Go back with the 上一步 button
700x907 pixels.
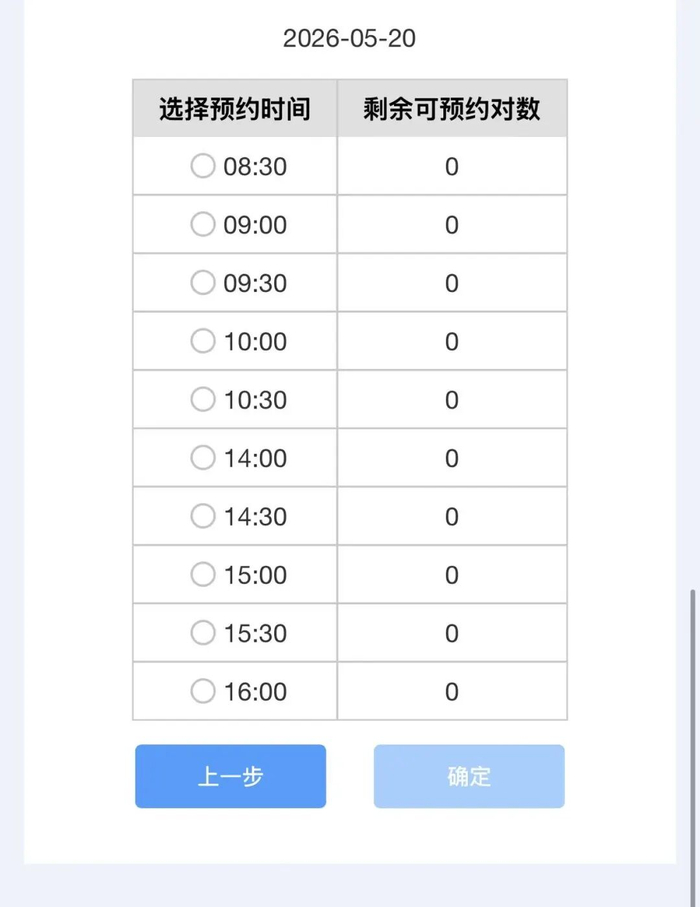pos(231,776)
